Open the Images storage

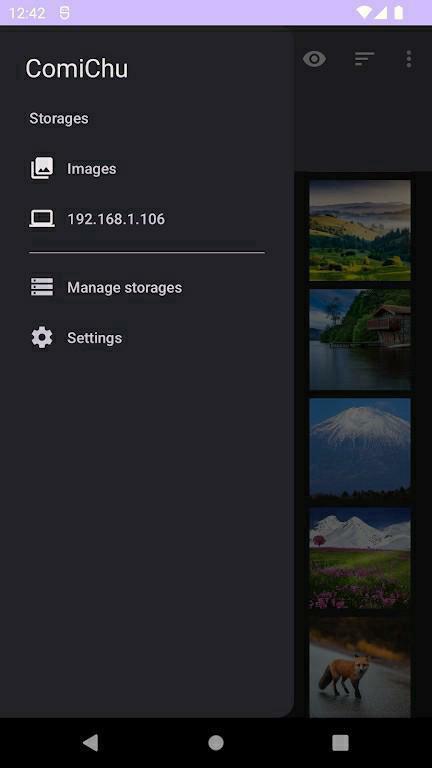[147, 168]
